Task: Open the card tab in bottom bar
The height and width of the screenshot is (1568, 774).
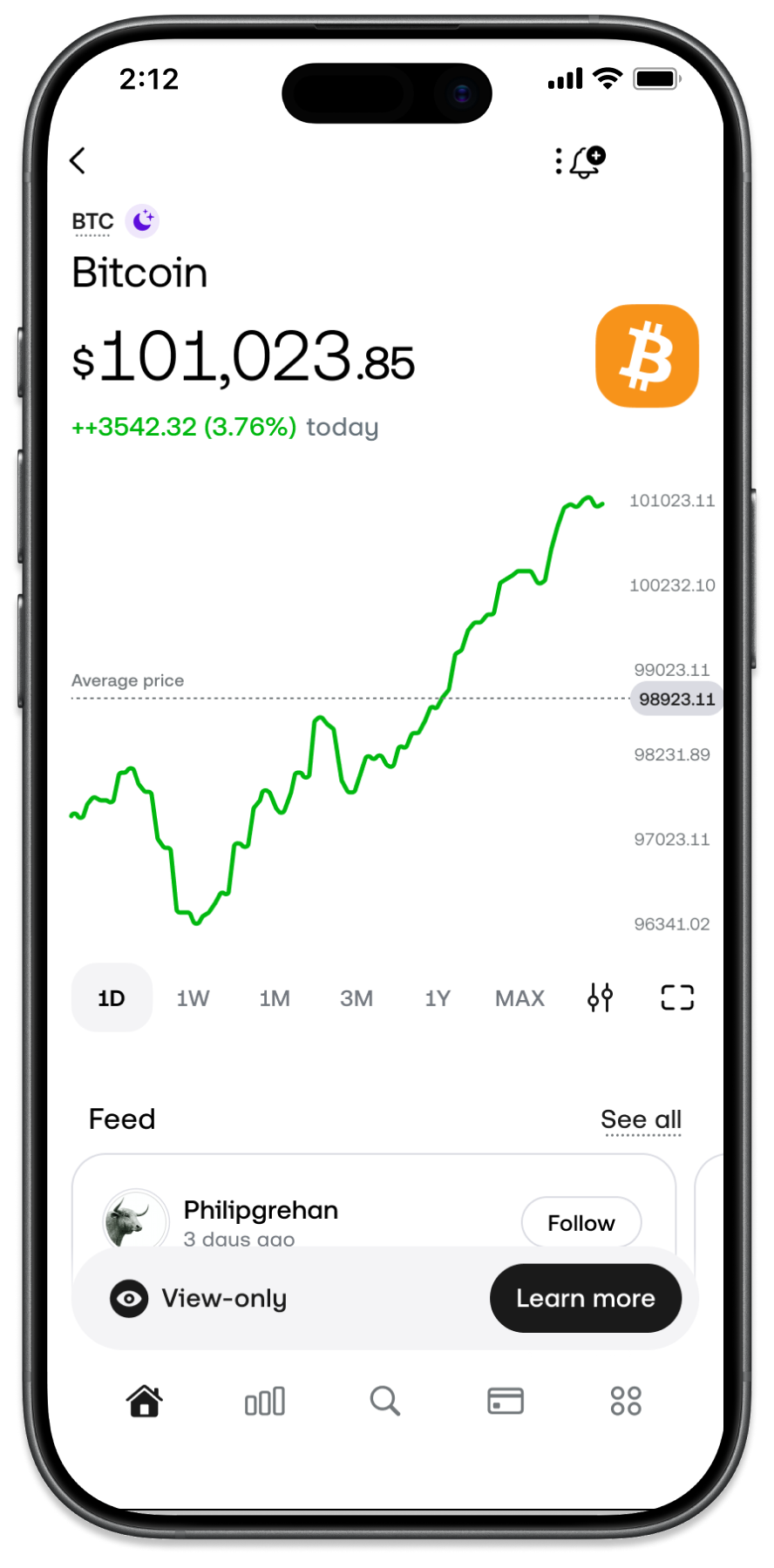Action: coord(506,1402)
